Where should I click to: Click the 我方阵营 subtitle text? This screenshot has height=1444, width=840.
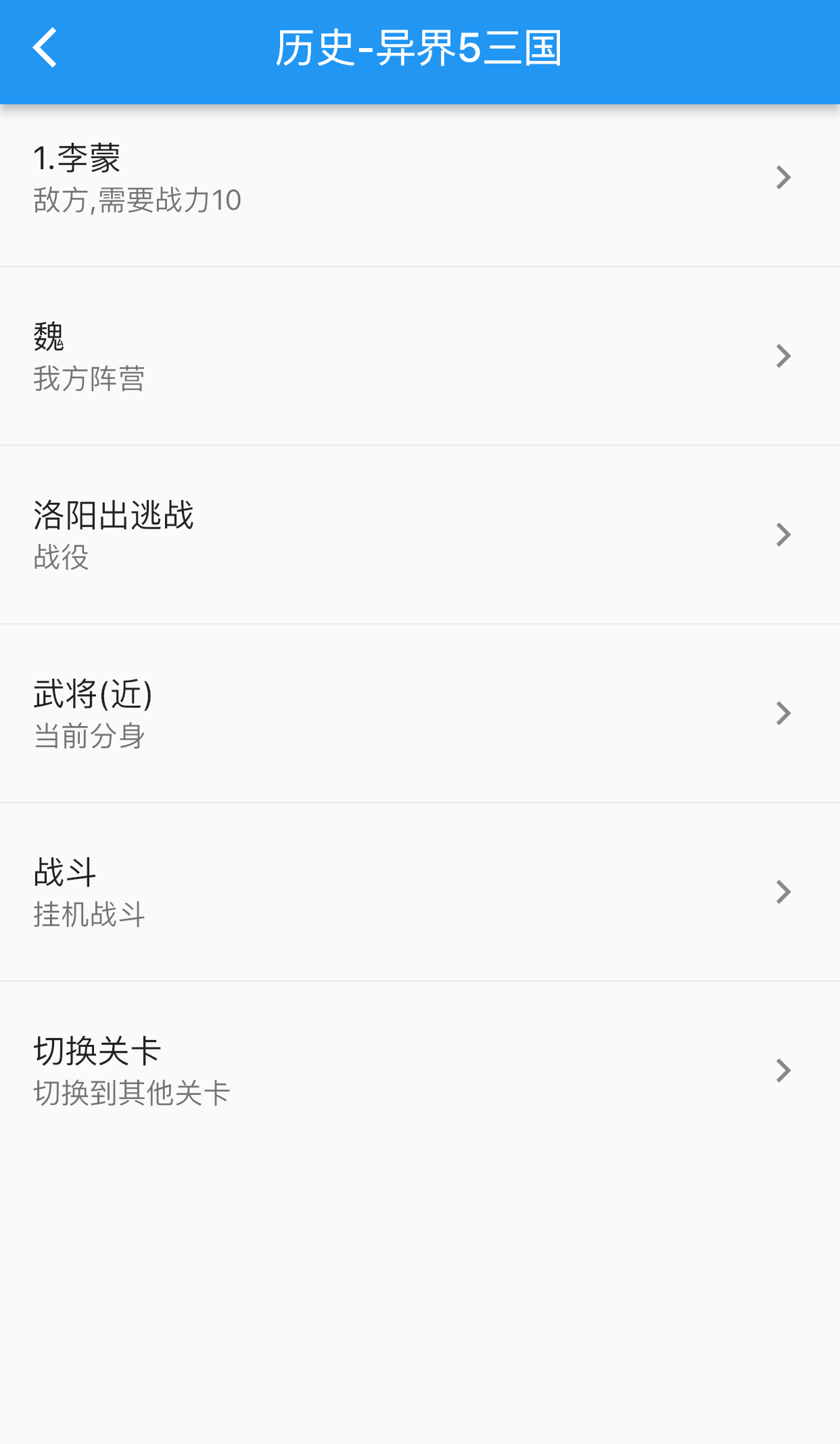coord(91,381)
